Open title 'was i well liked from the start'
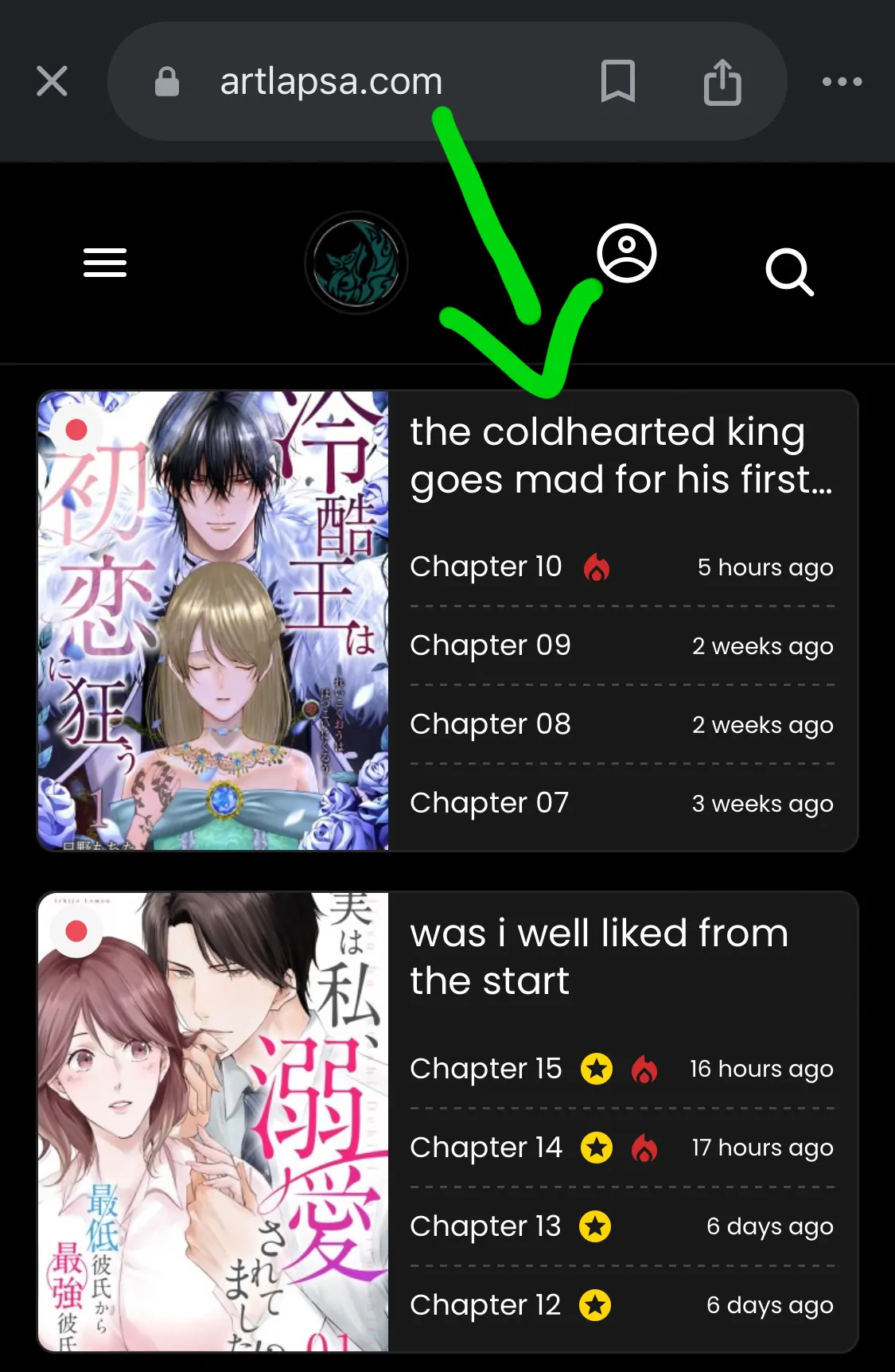895x1372 pixels. (x=598, y=957)
